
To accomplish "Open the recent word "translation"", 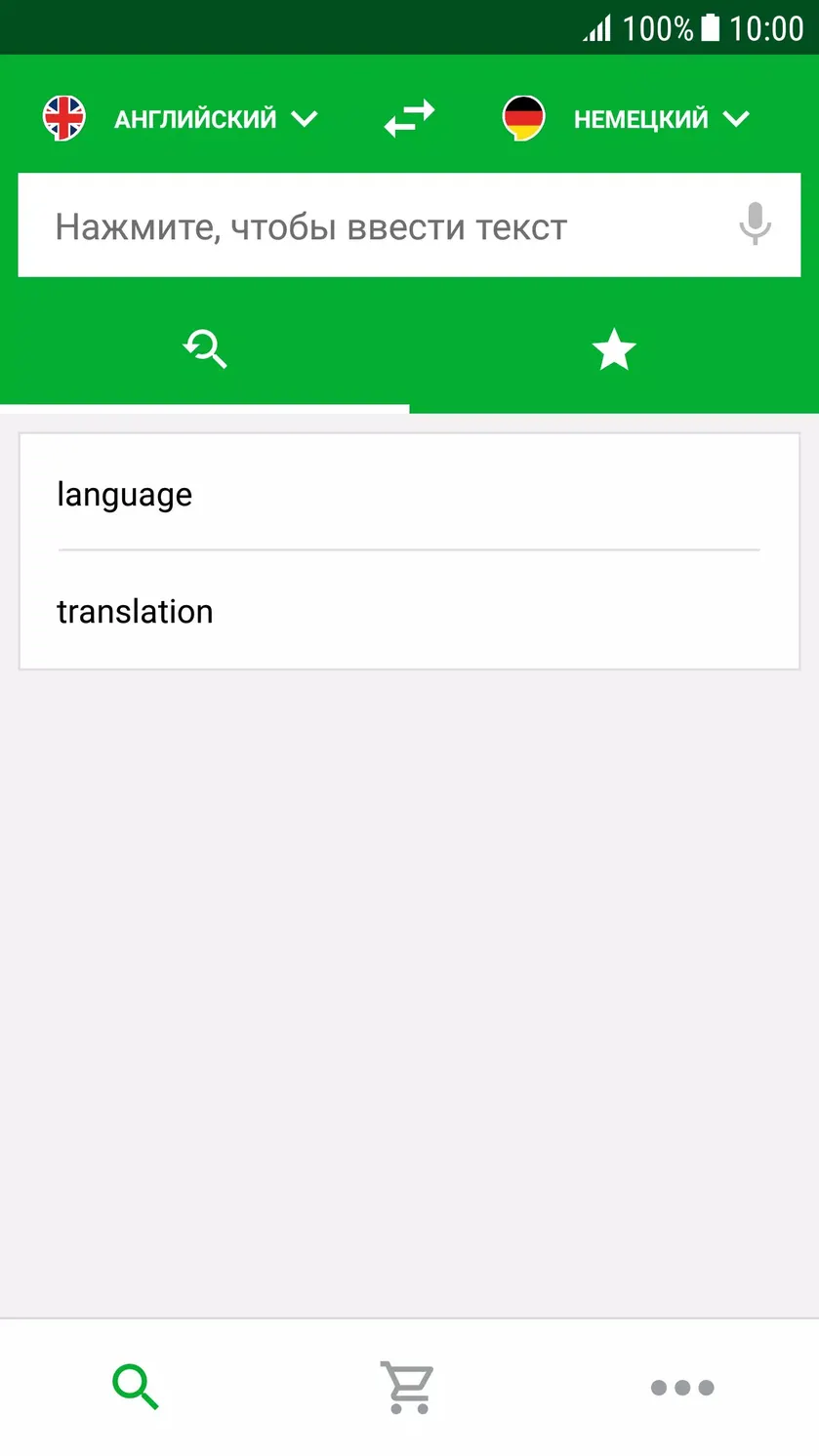I will point(409,611).
